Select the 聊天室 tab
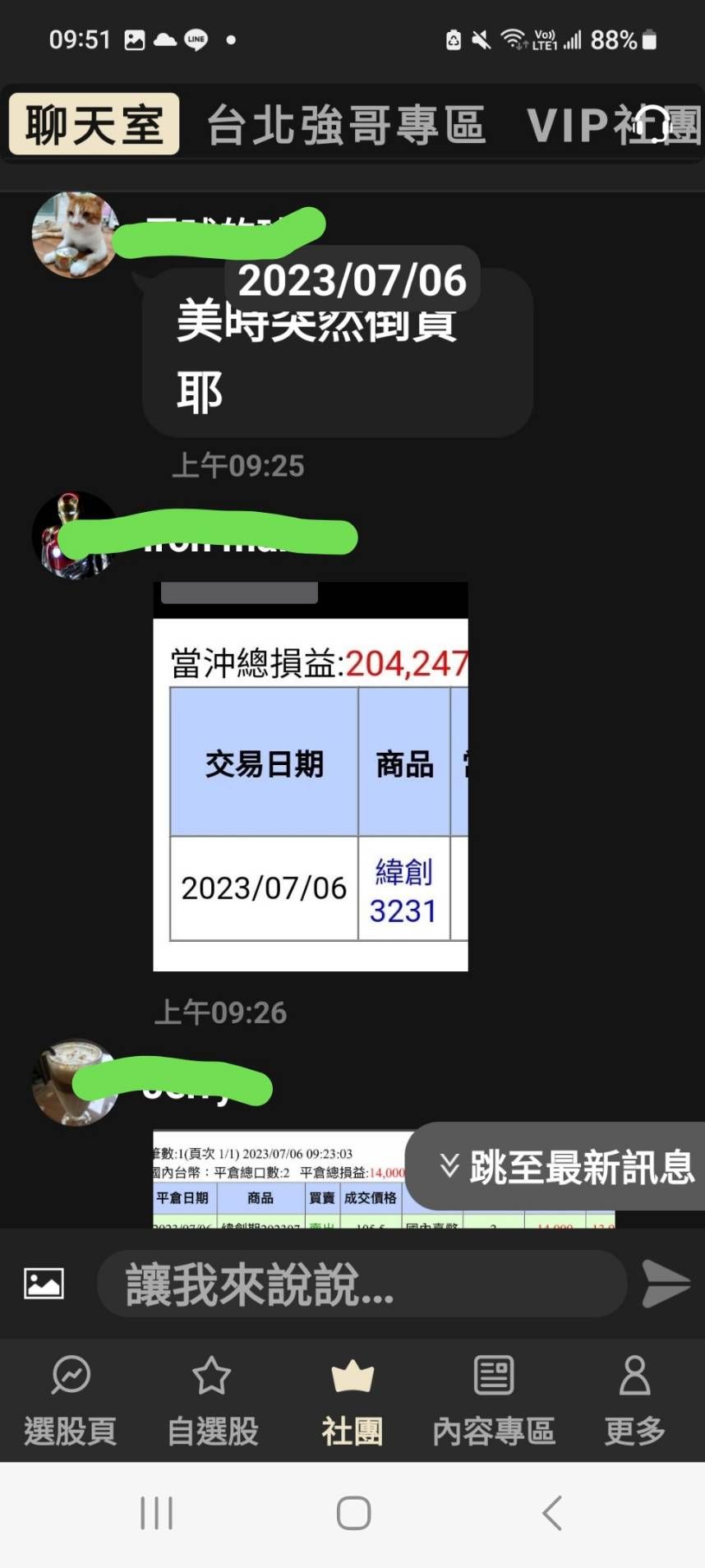Viewport: 705px width, 1568px height. pos(92,125)
